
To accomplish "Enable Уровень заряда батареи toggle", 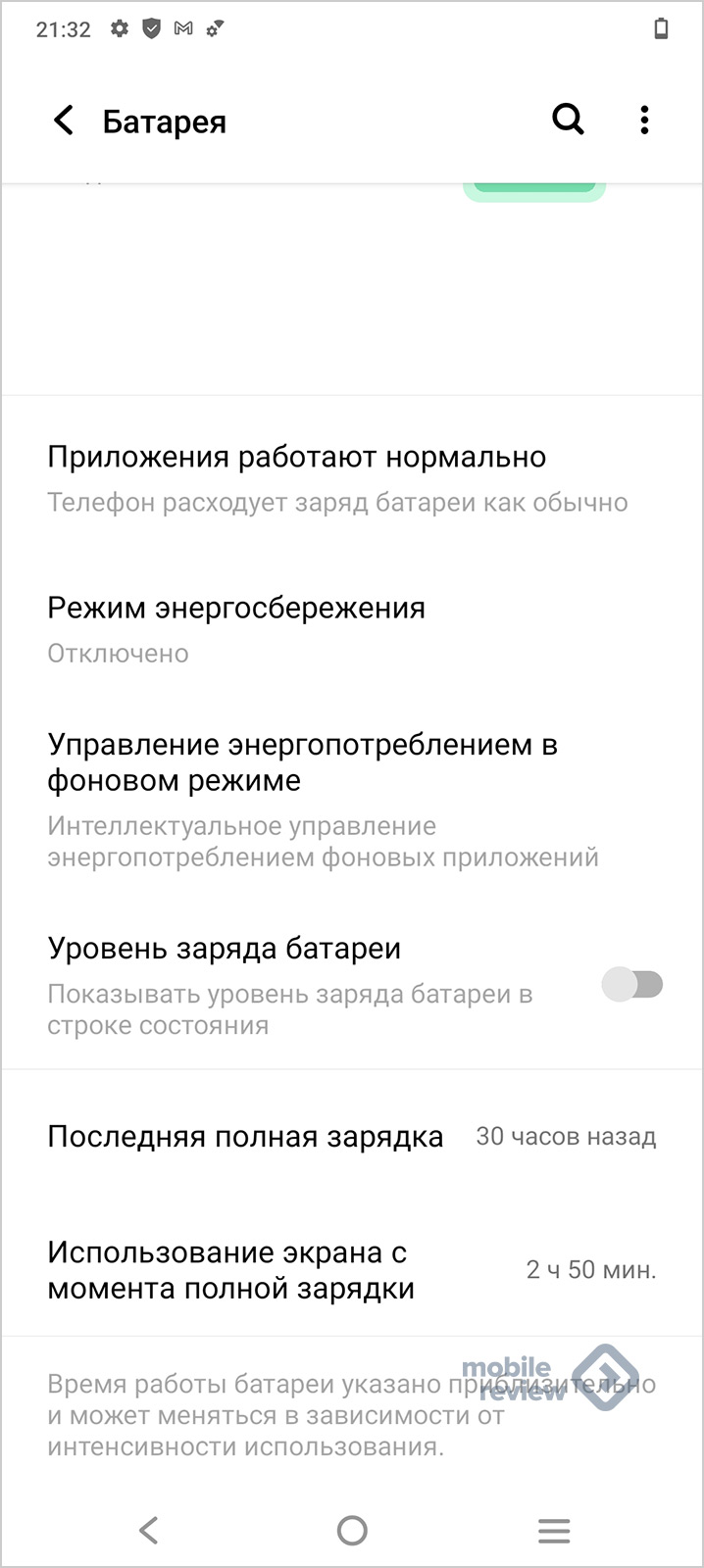I will click(x=632, y=984).
